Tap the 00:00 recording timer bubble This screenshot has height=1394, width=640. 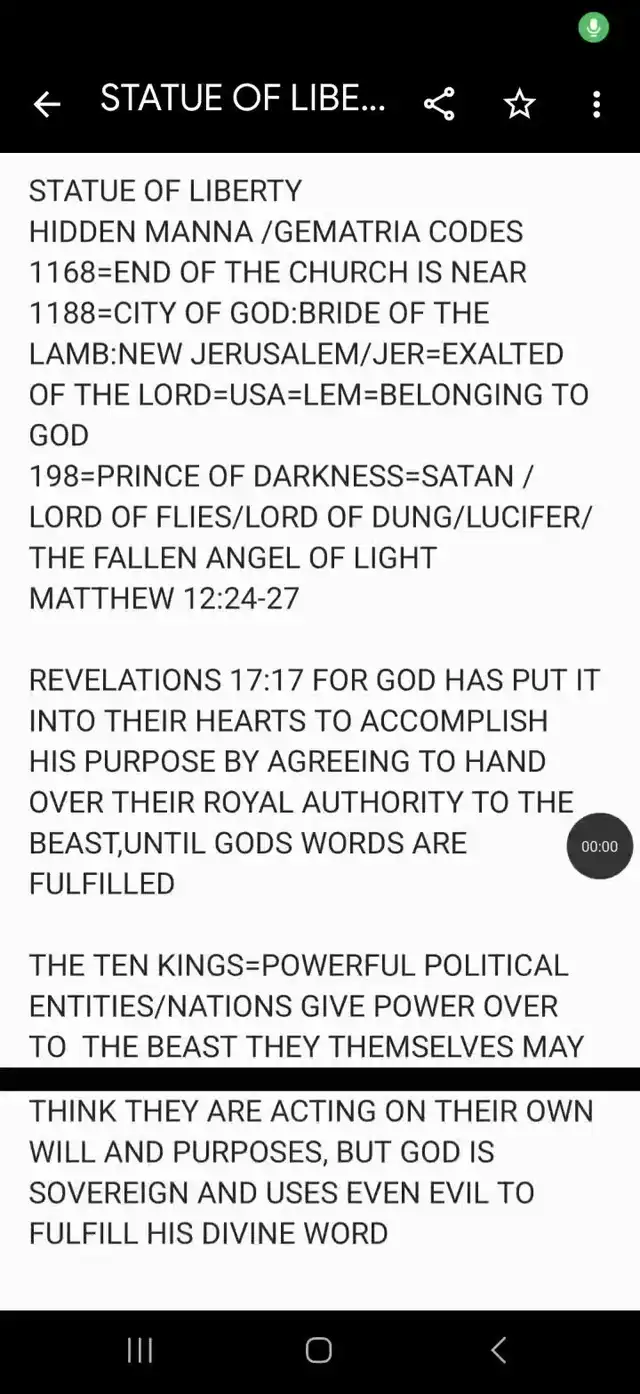pos(600,846)
